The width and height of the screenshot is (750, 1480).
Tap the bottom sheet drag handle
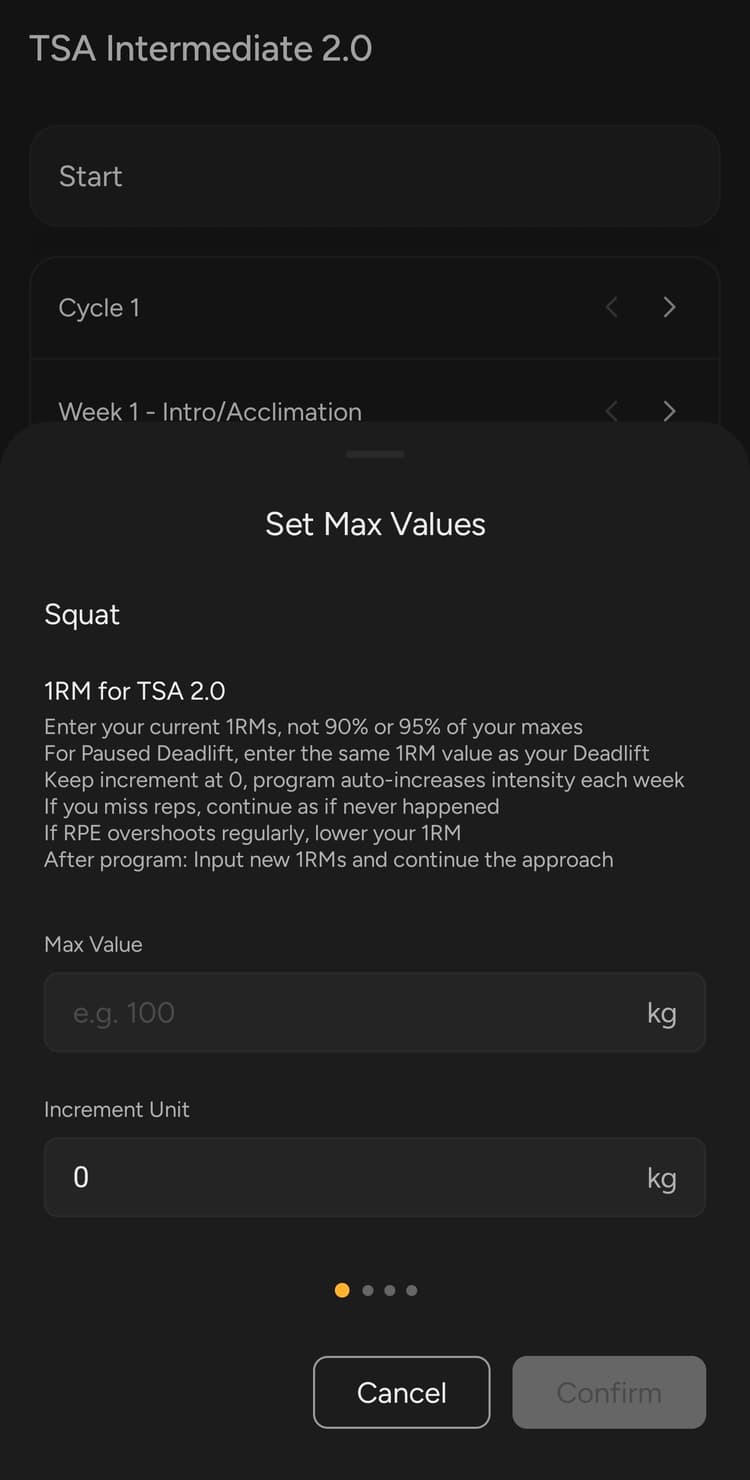[375, 454]
